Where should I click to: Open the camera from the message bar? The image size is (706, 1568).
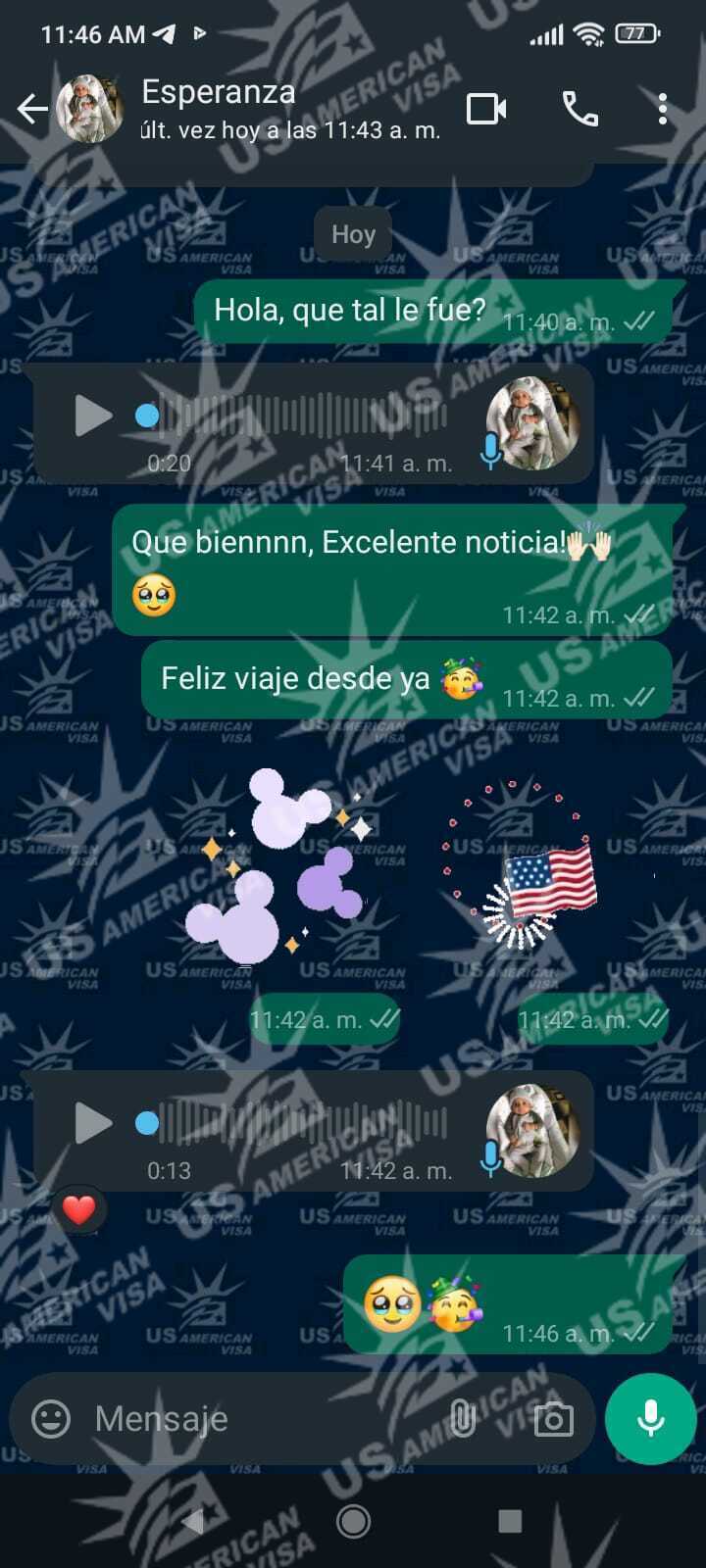click(x=553, y=1418)
